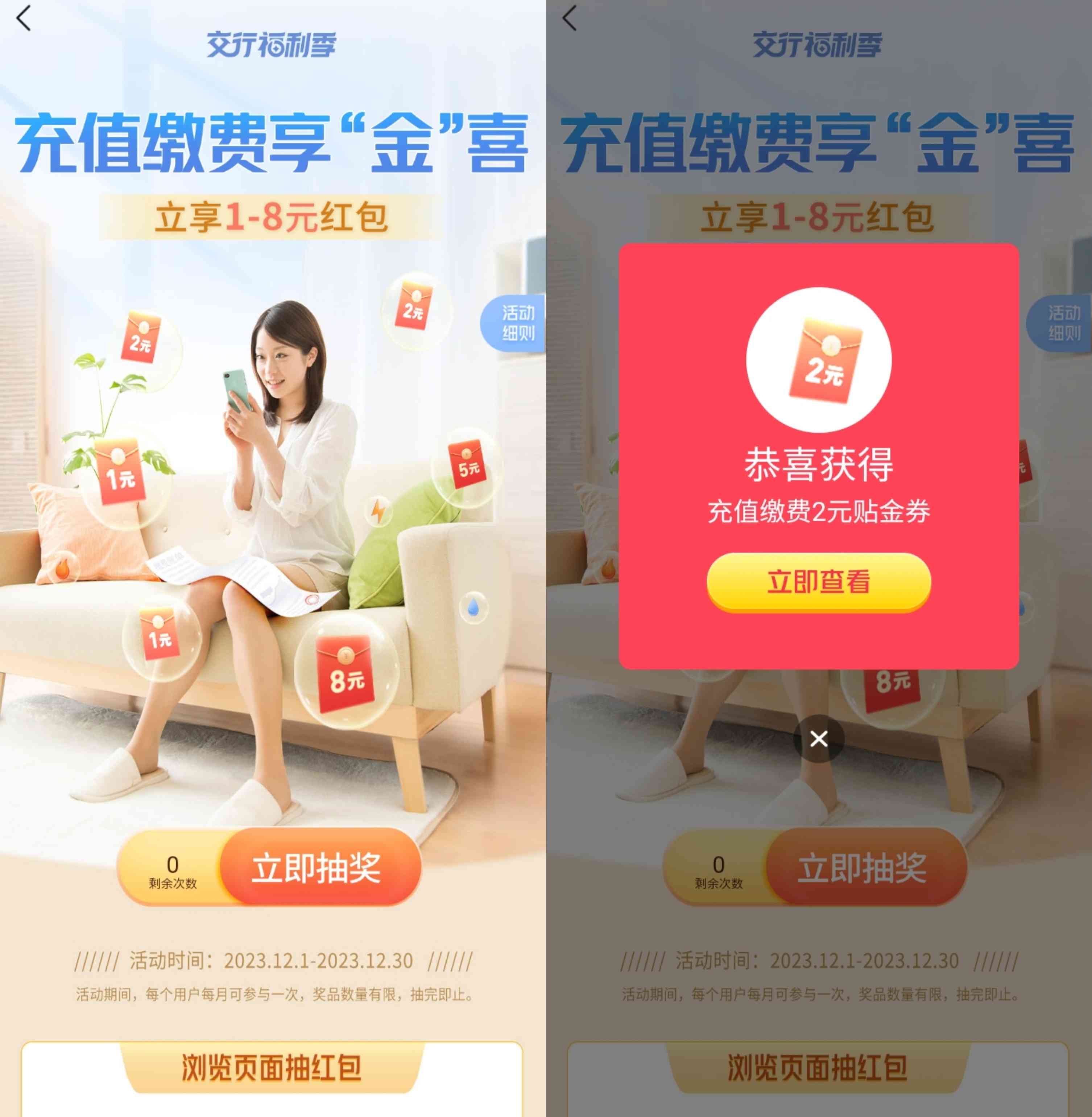Tap 立即查看 in the prize popup
The height and width of the screenshot is (1117, 1092).
(x=818, y=582)
